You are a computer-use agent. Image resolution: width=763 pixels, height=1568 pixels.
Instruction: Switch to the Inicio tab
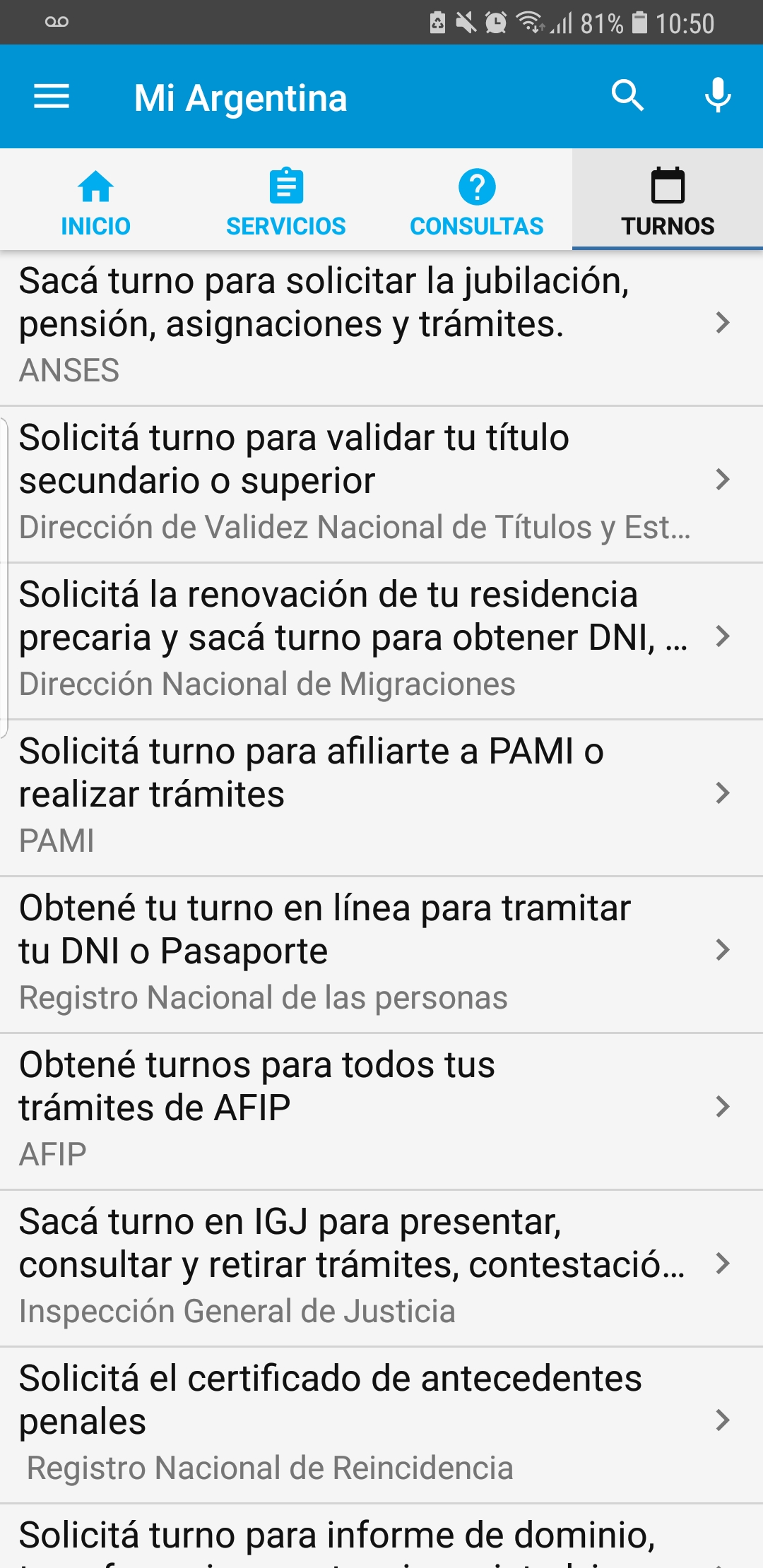pyautogui.click(x=95, y=201)
